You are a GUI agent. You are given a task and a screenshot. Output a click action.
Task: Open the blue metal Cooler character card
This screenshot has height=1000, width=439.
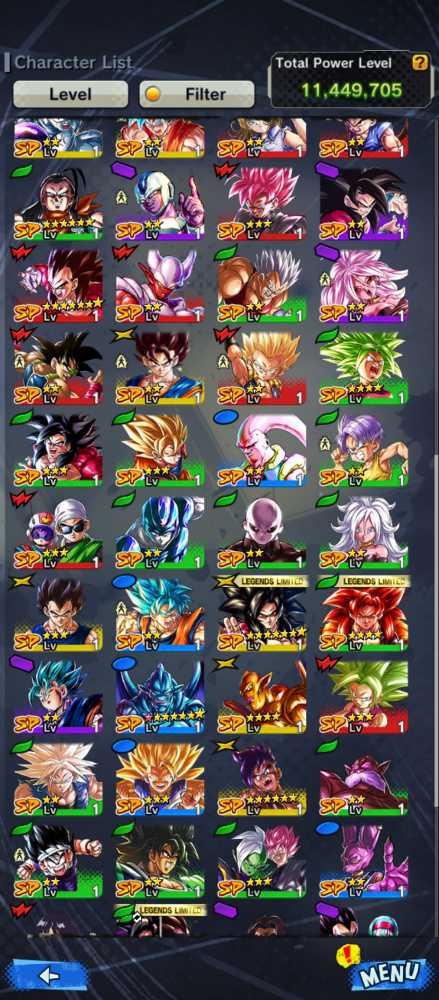[160, 533]
